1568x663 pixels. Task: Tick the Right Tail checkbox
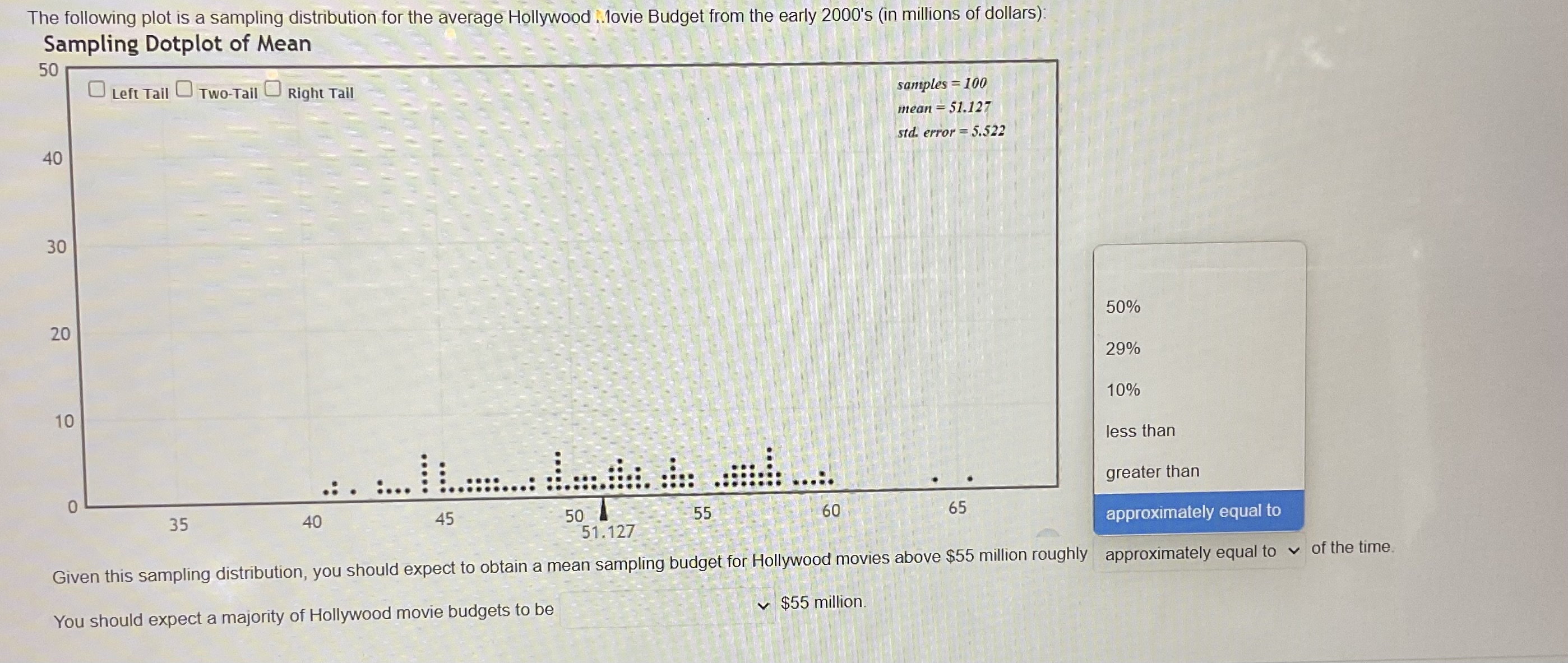click(x=272, y=89)
